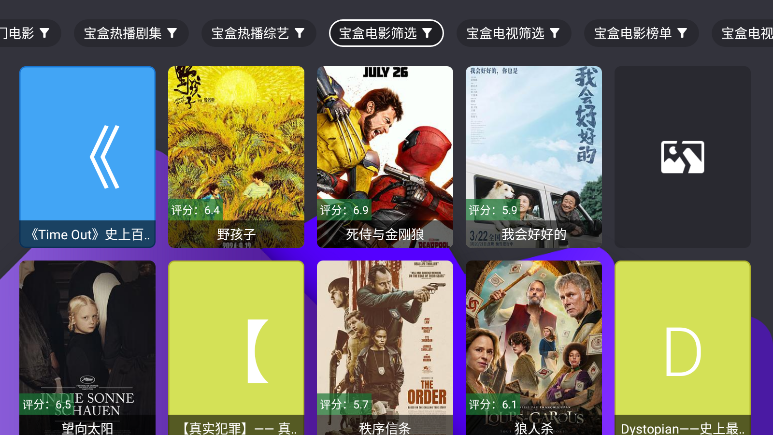This screenshot has width=773, height=435.
Task: Open the 我会好好的 movie card
Action: pos(534,156)
